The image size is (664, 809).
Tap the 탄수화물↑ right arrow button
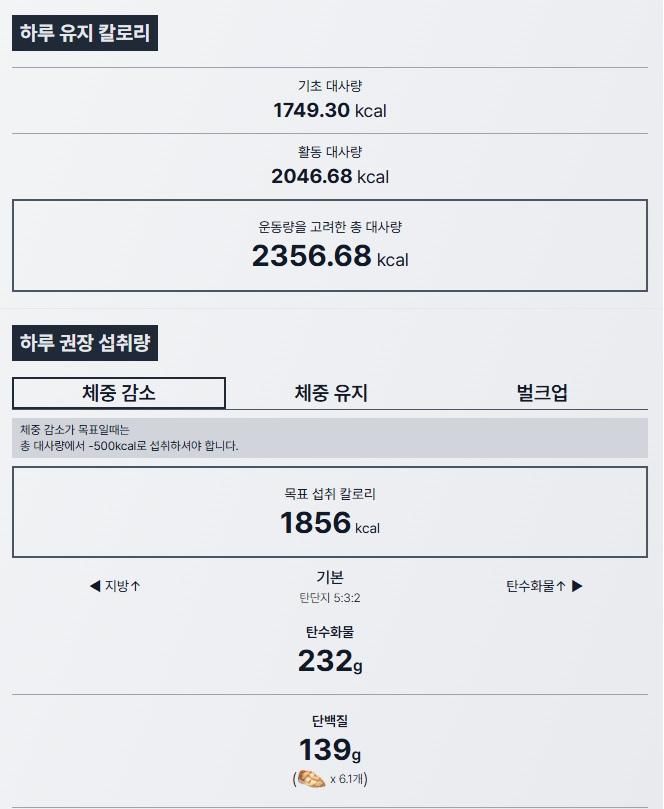pos(544,586)
